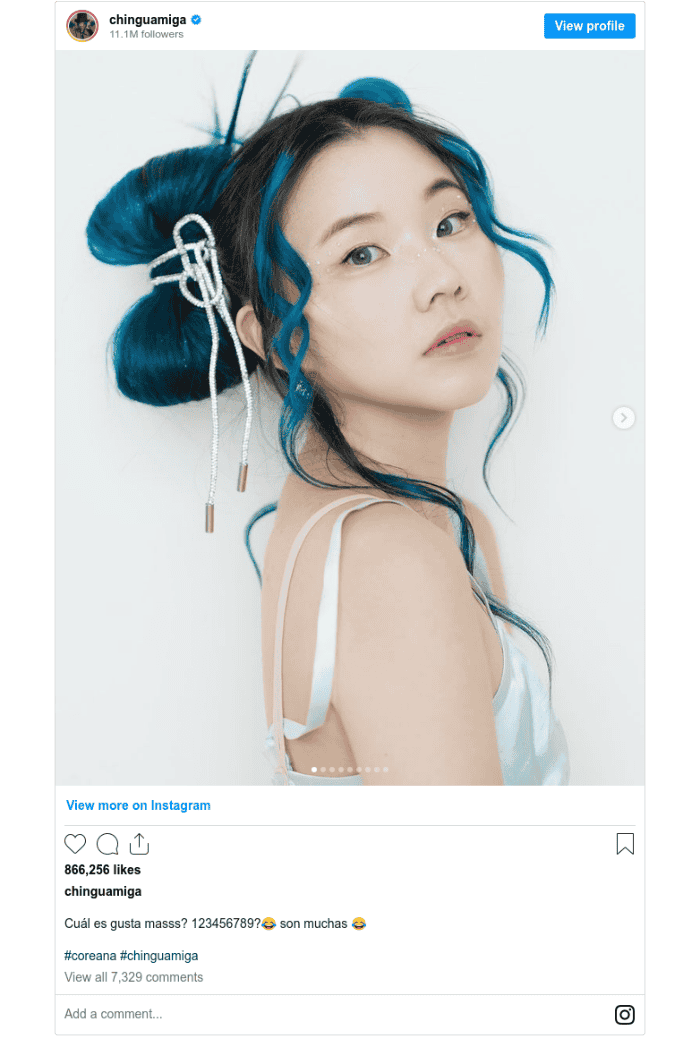700x1047 pixels.
Task: Bookmark this post
Action: tap(625, 844)
